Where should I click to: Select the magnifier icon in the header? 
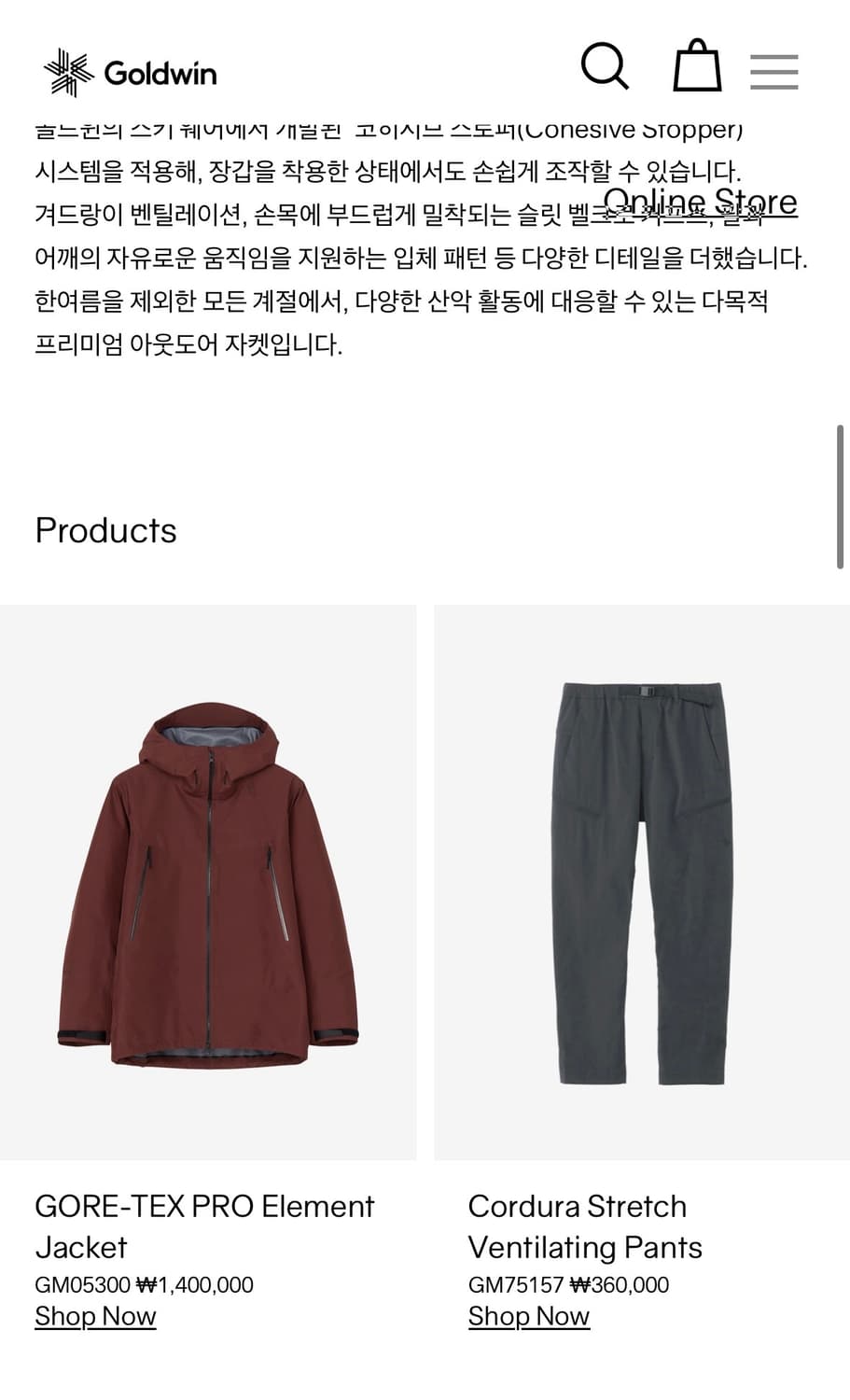tap(606, 67)
